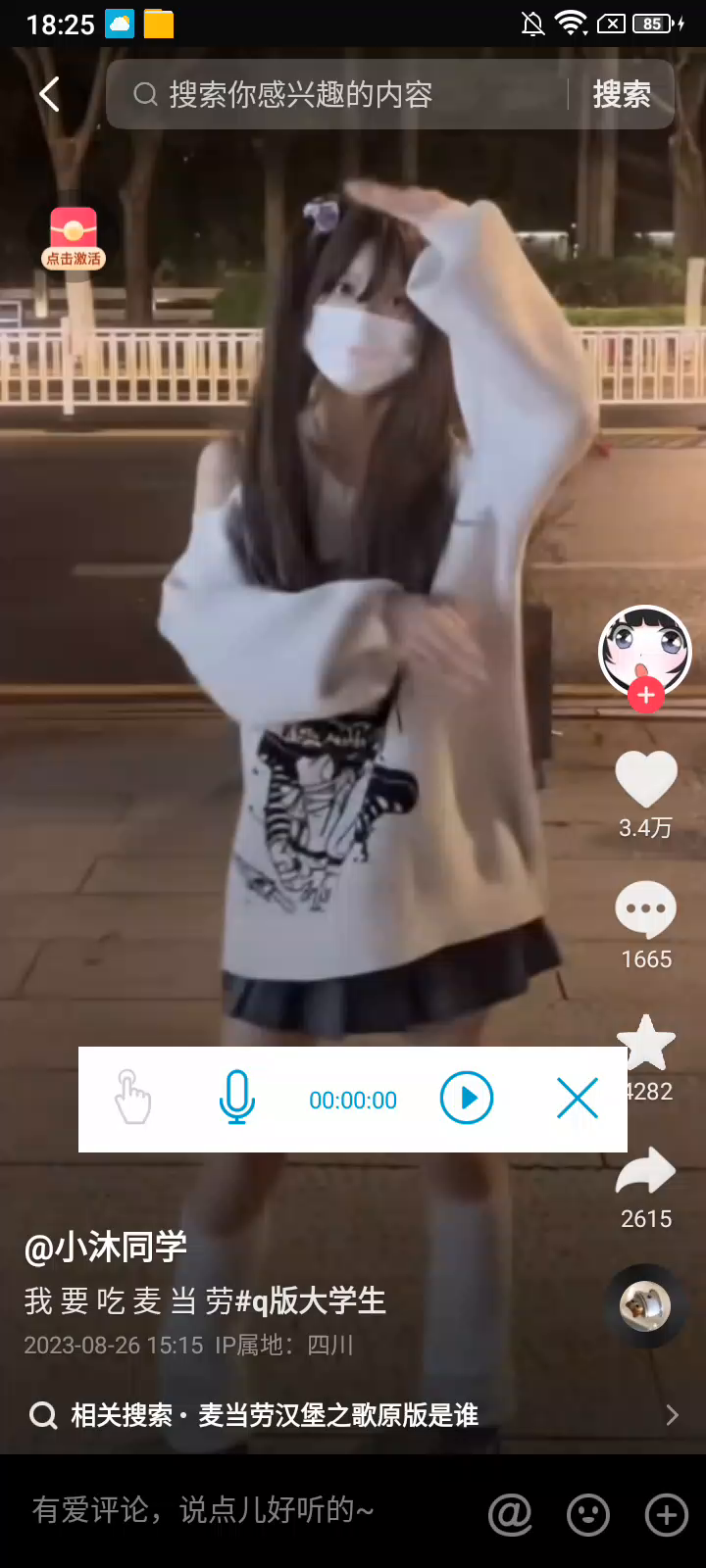Start playback in the recorder bar

coord(467,1099)
